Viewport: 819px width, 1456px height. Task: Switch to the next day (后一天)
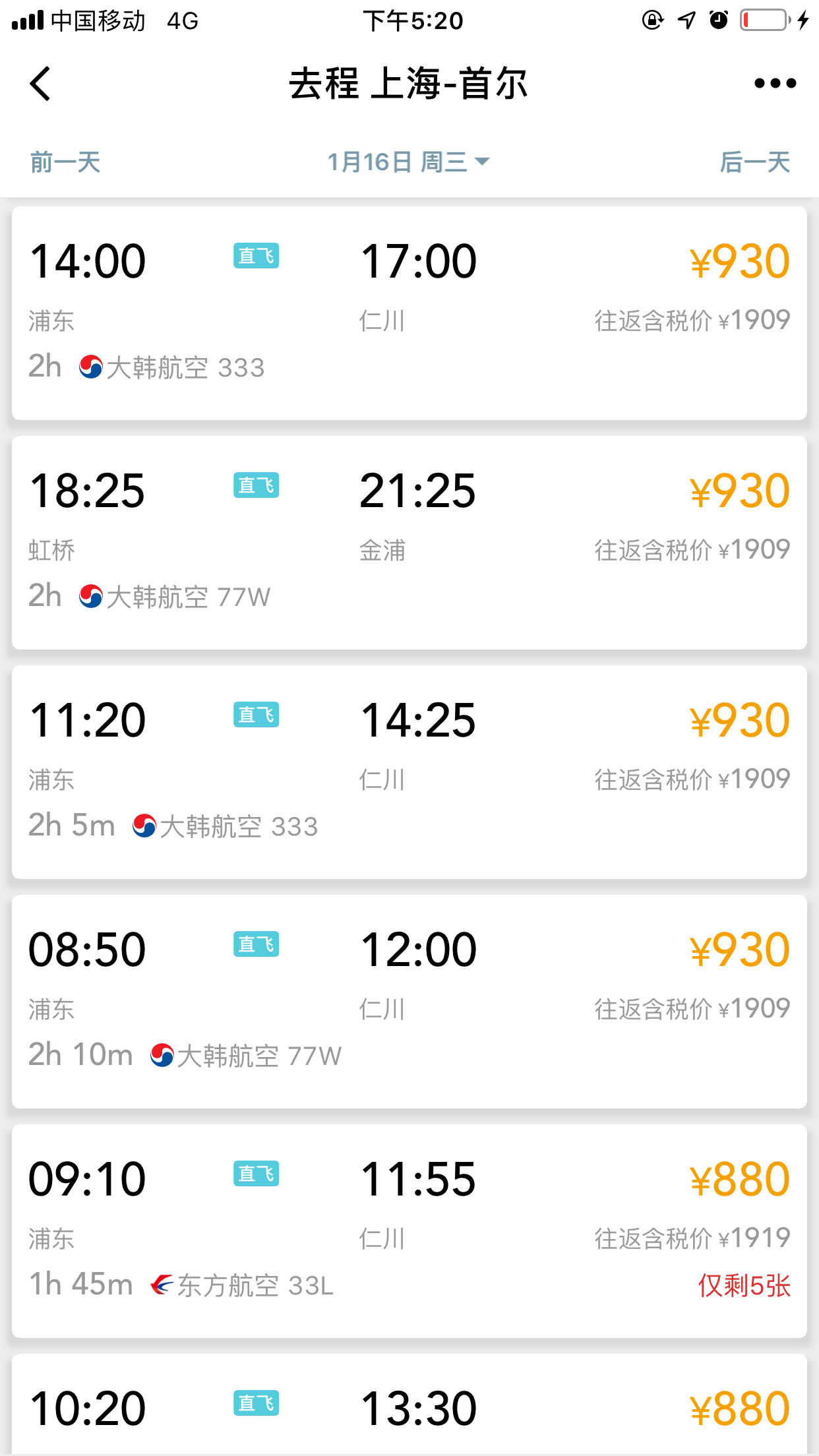click(754, 162)
